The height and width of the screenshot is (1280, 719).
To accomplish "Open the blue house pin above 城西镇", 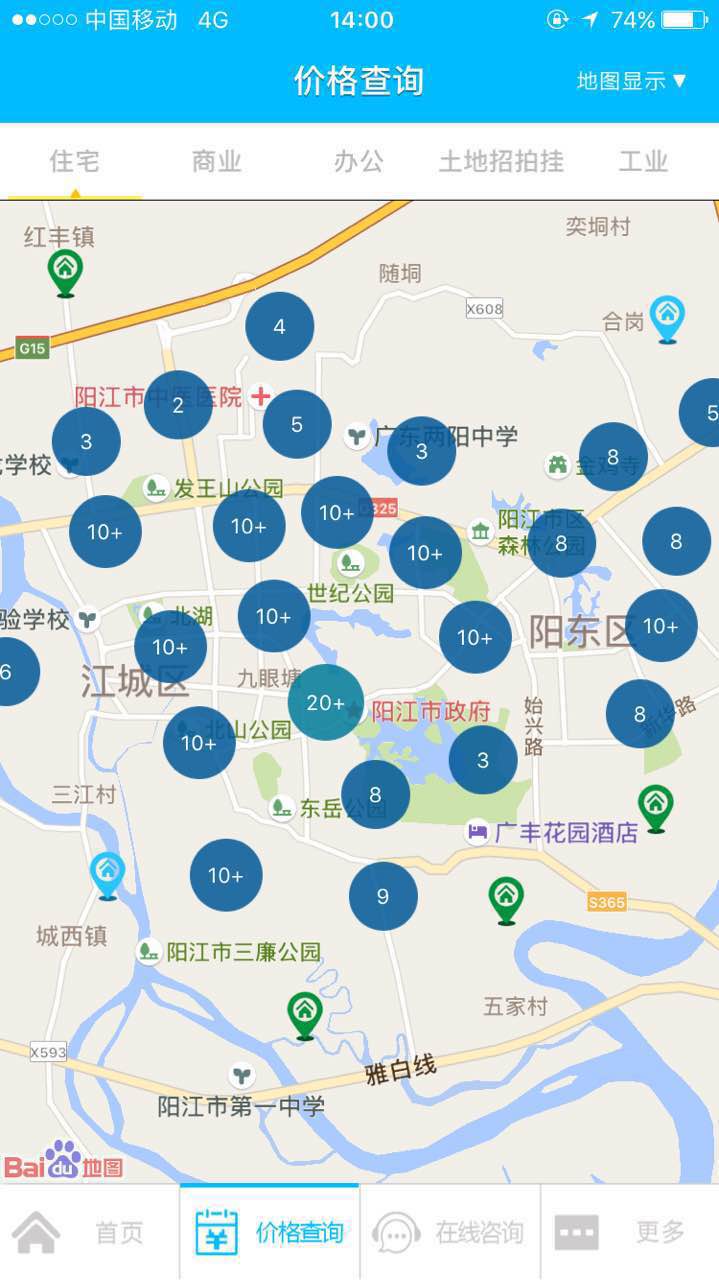I will point(107,873).
